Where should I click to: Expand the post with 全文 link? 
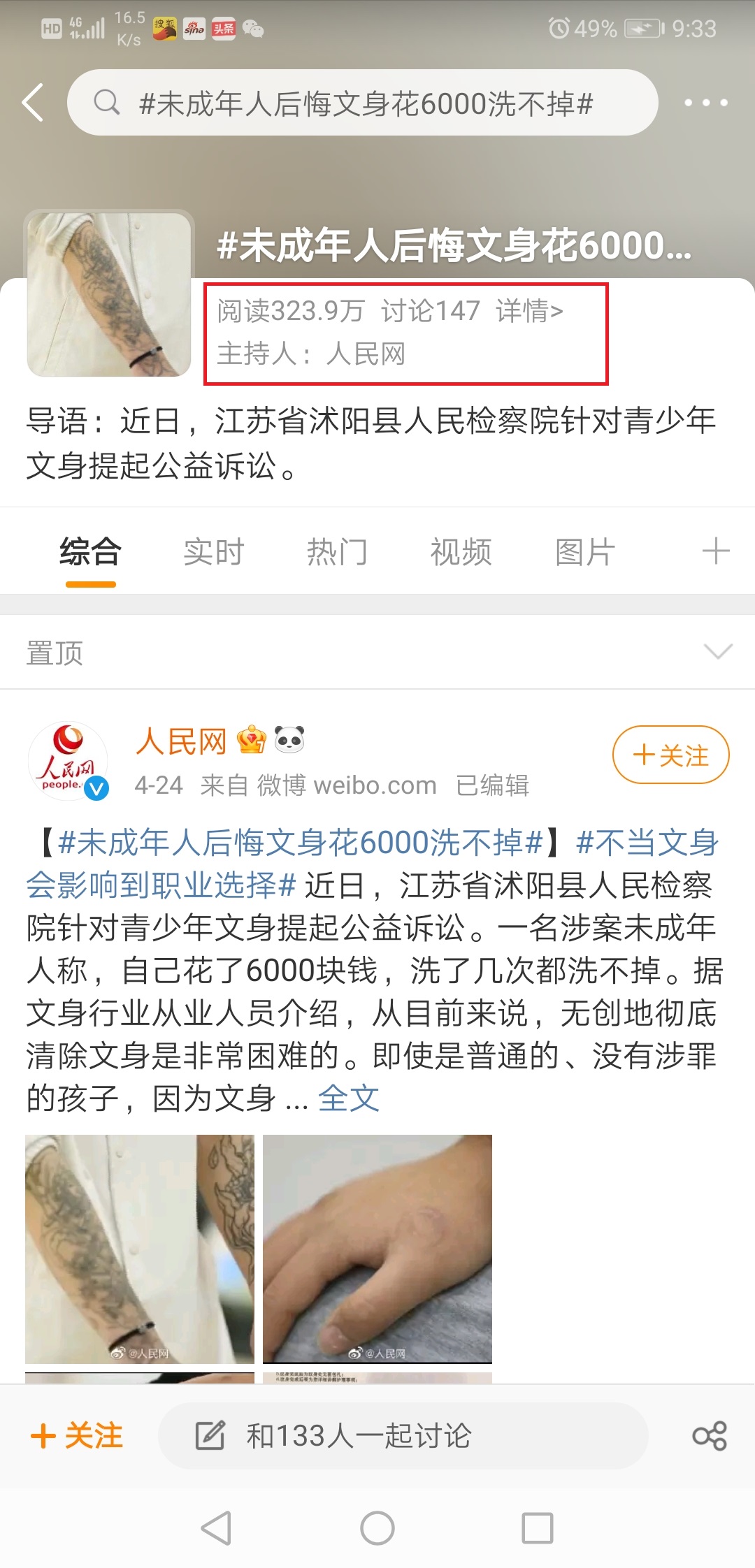tap(348, 1098)
